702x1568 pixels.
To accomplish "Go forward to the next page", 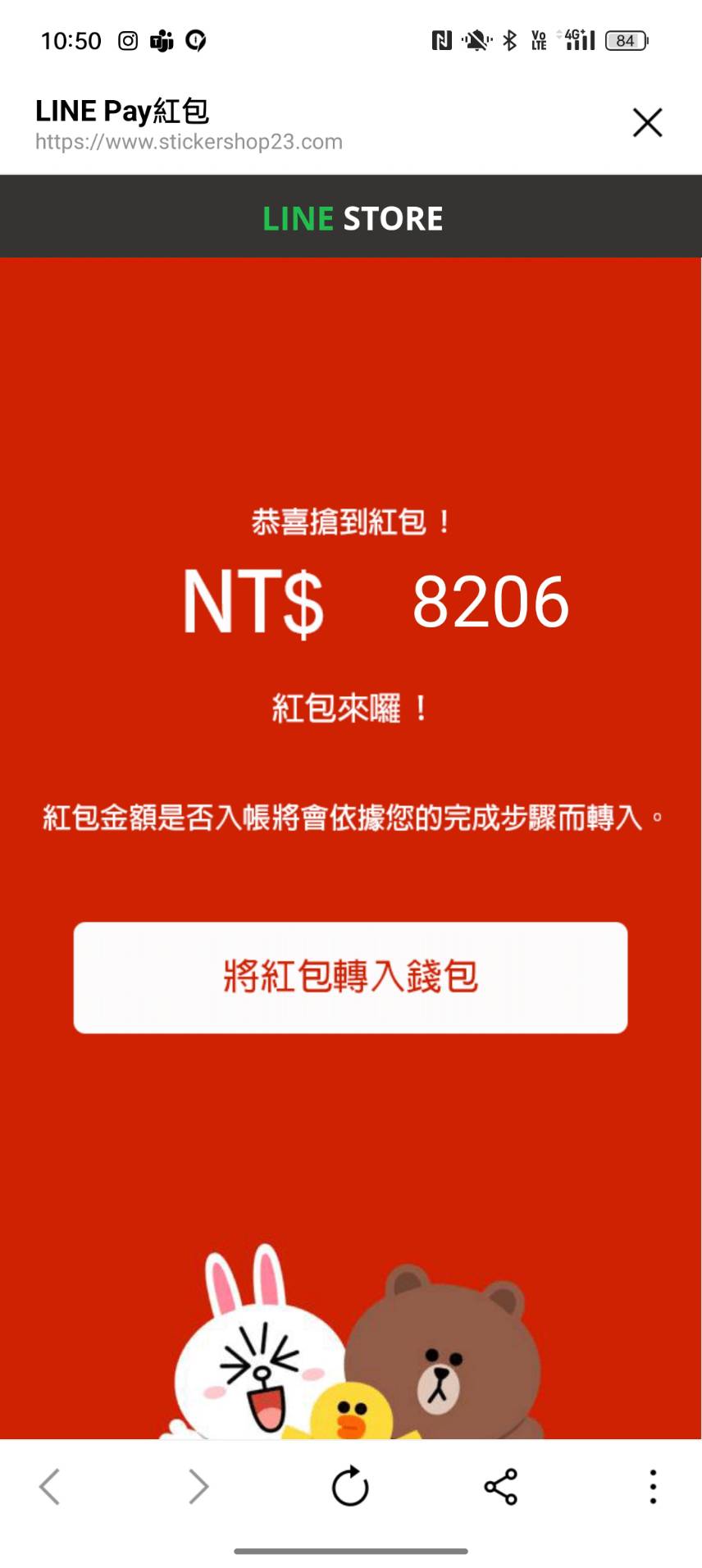I will 198,1486.
